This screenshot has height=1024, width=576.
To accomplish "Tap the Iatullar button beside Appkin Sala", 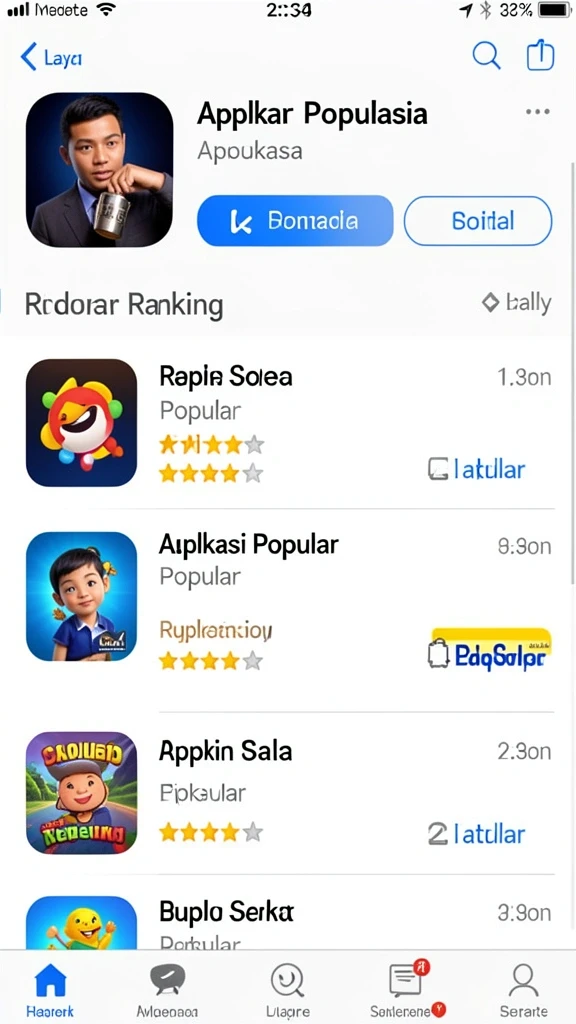I will click(x=477, y=833).
